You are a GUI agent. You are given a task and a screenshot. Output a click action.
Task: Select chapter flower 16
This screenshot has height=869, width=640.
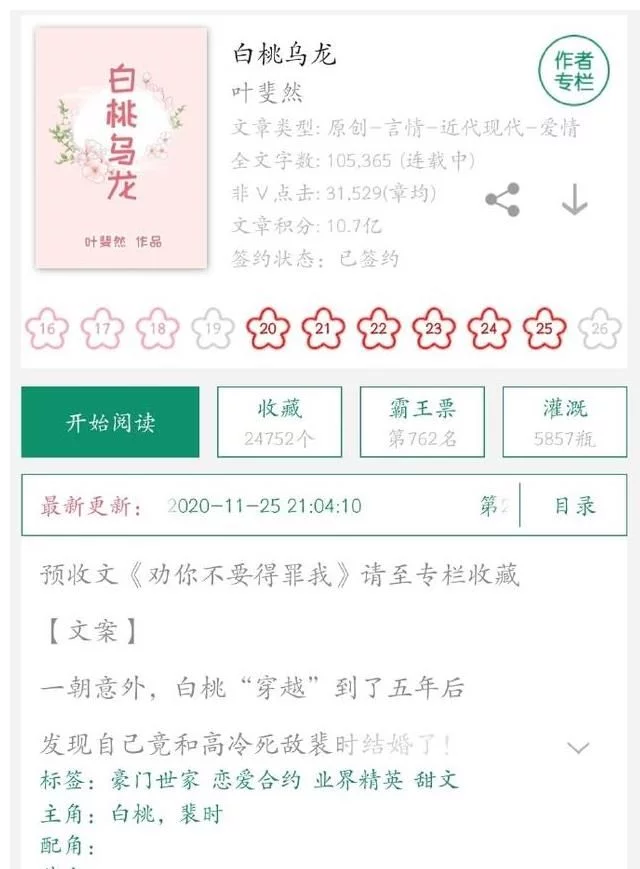coord(46,328)
